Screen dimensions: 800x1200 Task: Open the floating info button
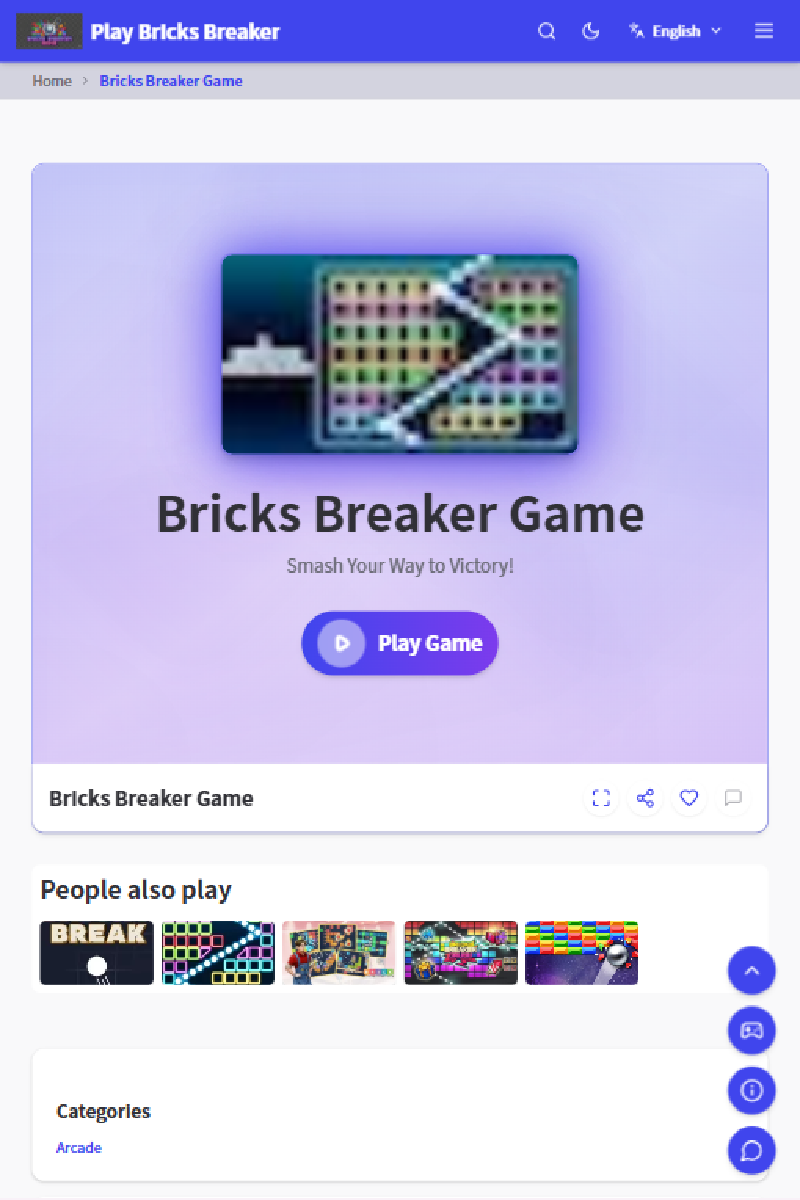click(752, 1090)
